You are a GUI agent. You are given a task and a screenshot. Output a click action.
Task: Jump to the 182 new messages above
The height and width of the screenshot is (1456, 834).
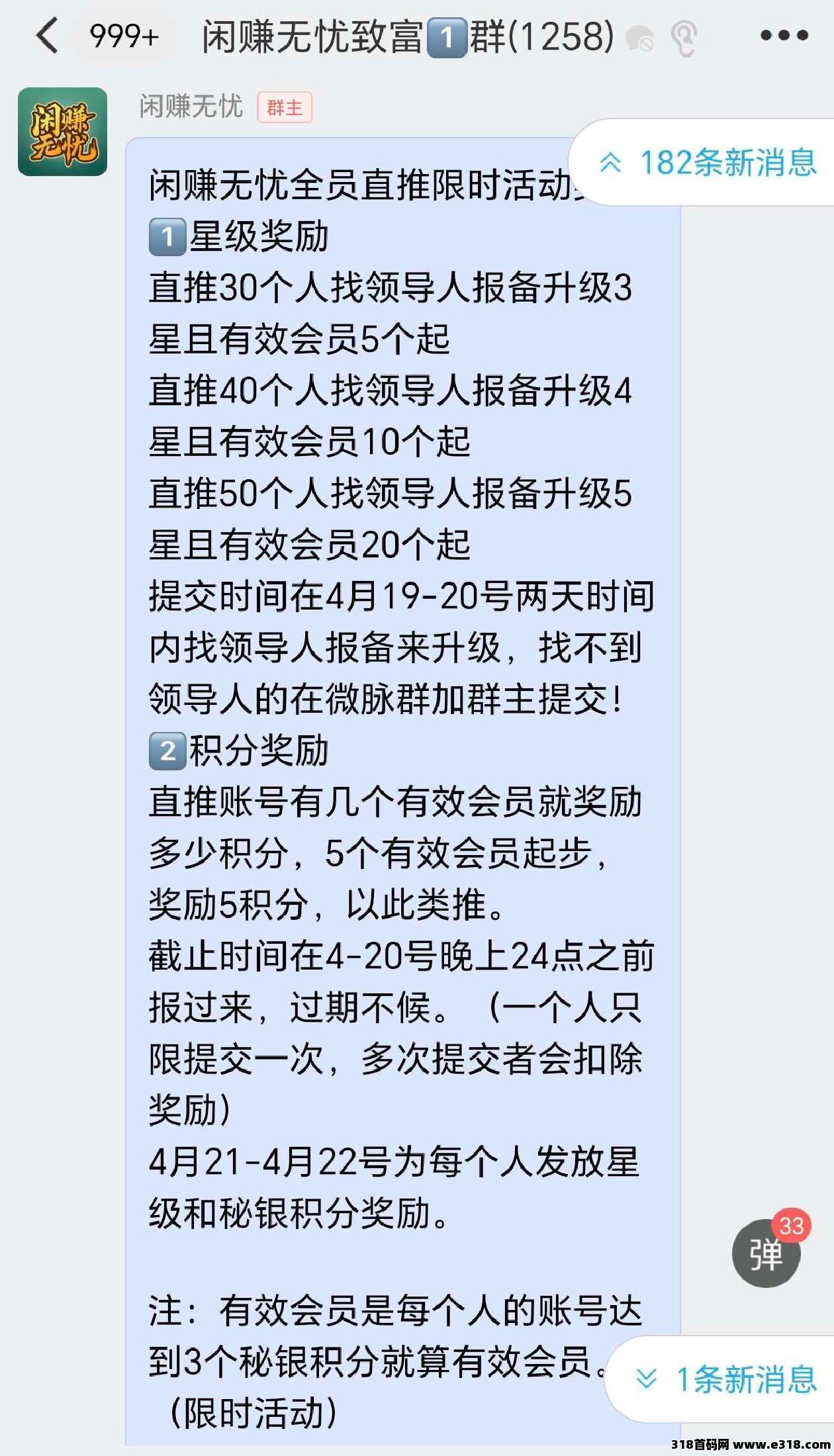(708, 162)
